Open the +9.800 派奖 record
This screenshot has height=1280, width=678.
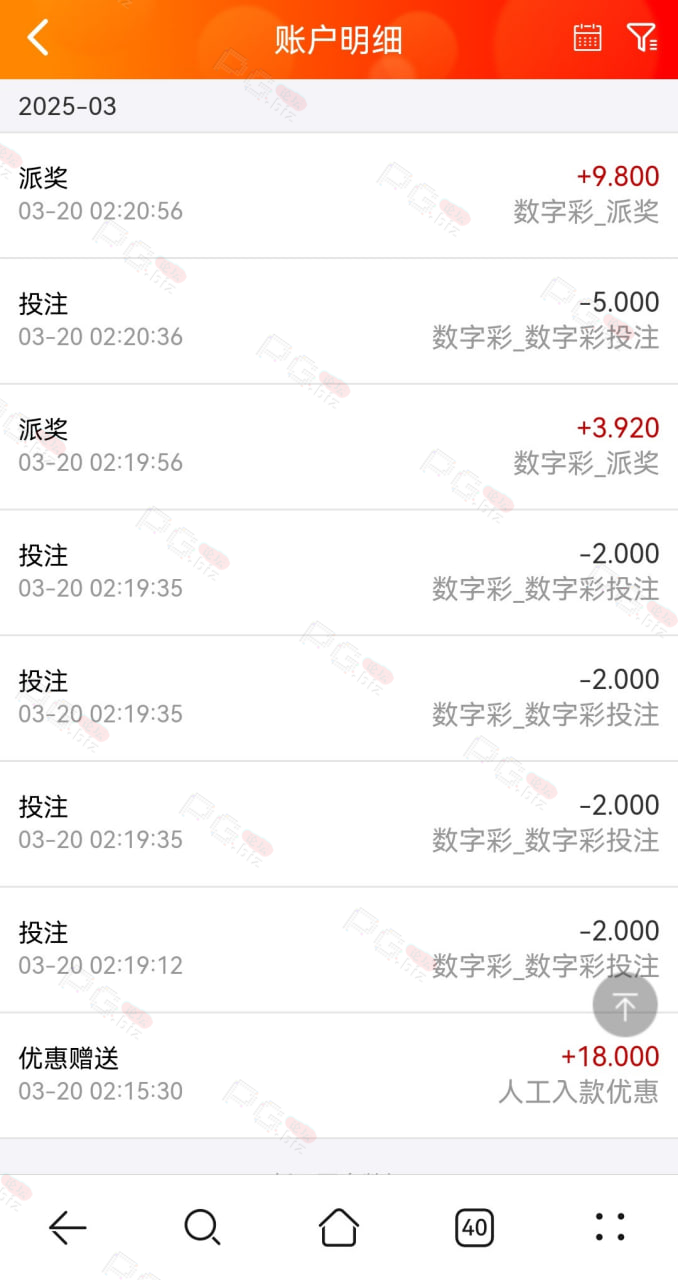pyautogui.click(x=339, y=195)
